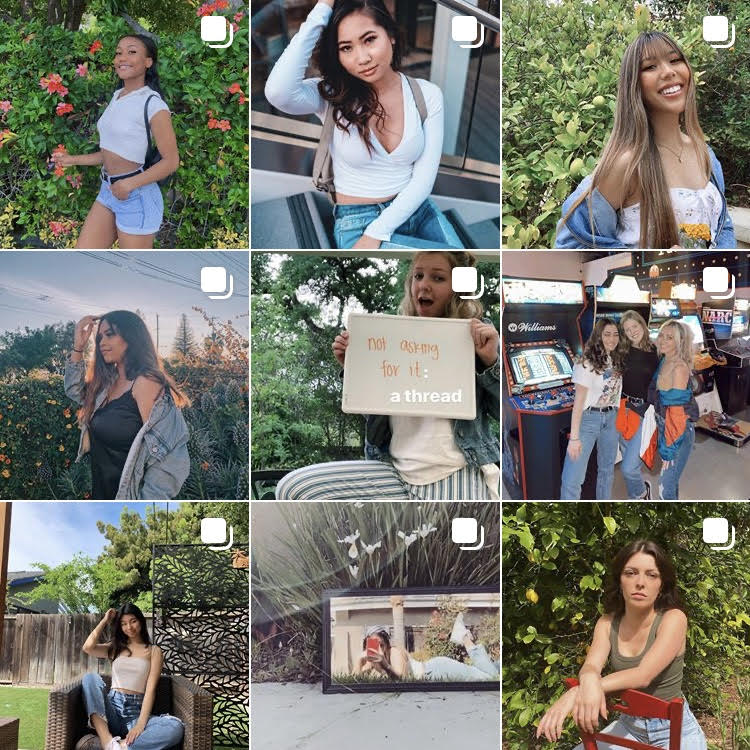The height and width of the screenshot is (750, 750).
Task: Open post of woman on red chair
Action: tap(626, 626)
